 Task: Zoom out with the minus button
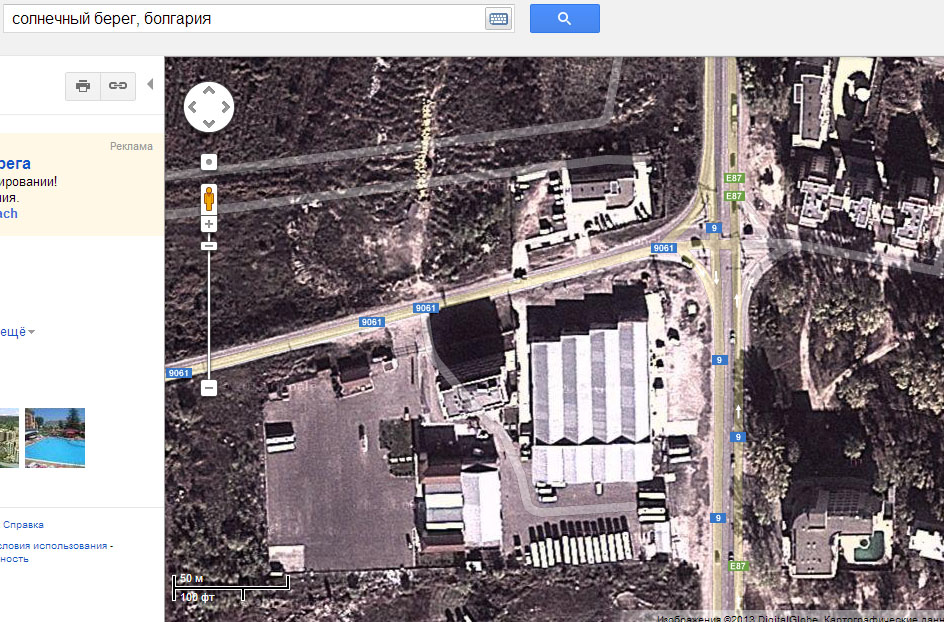pos(209,388)
